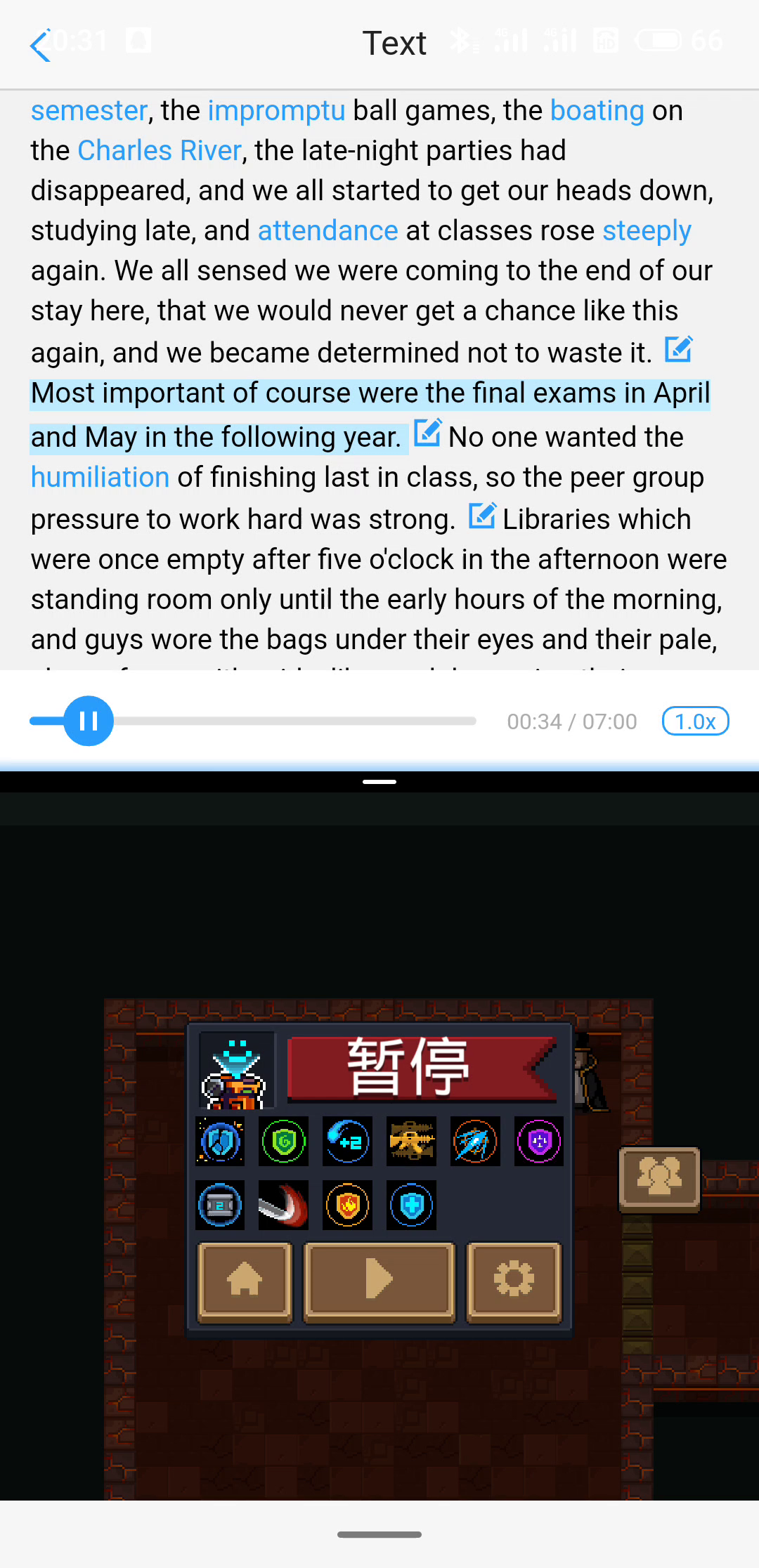Tap the orange fire shield buff icon

tap(348, 1206)
